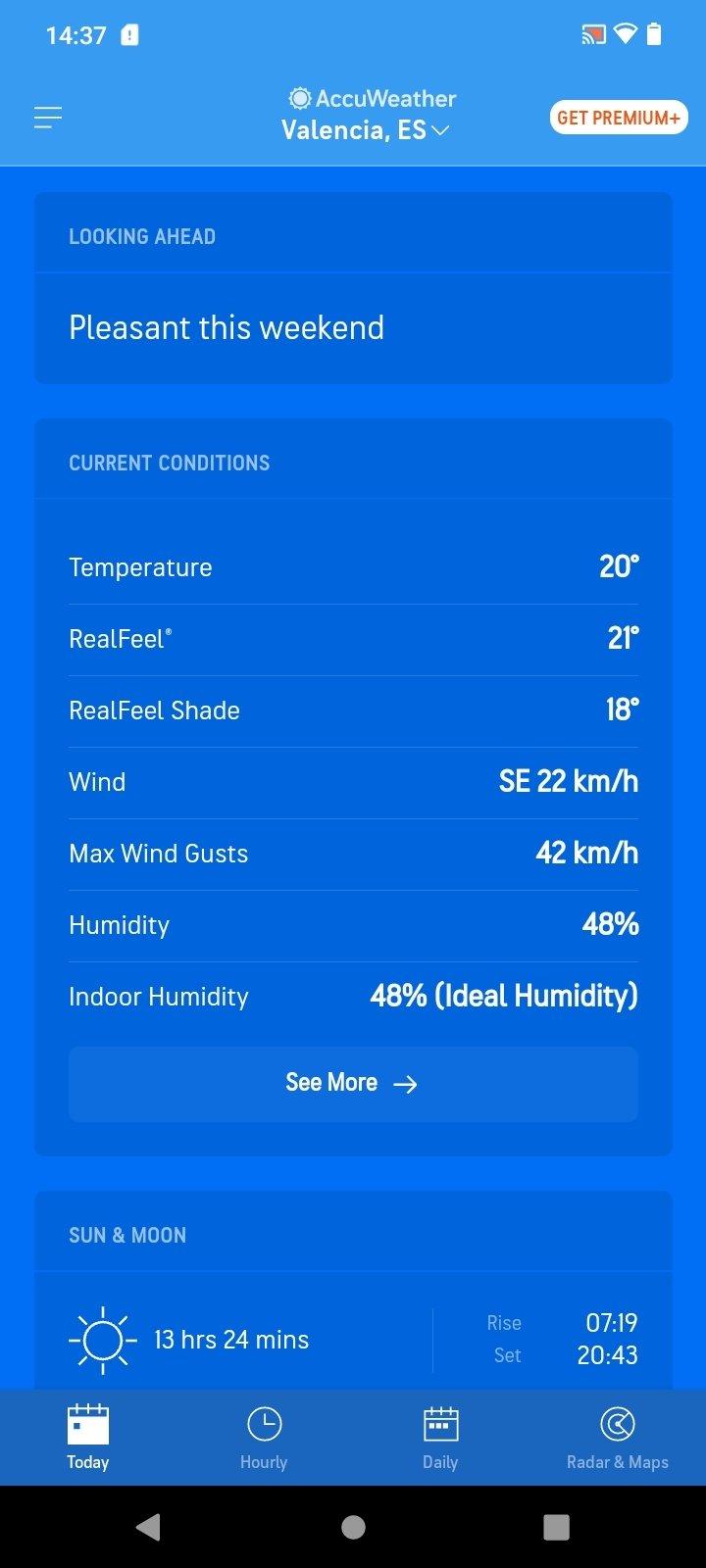Select the Today tab
The width and height of the screenshot is (706, 1568).
[x=88, y=1436]
